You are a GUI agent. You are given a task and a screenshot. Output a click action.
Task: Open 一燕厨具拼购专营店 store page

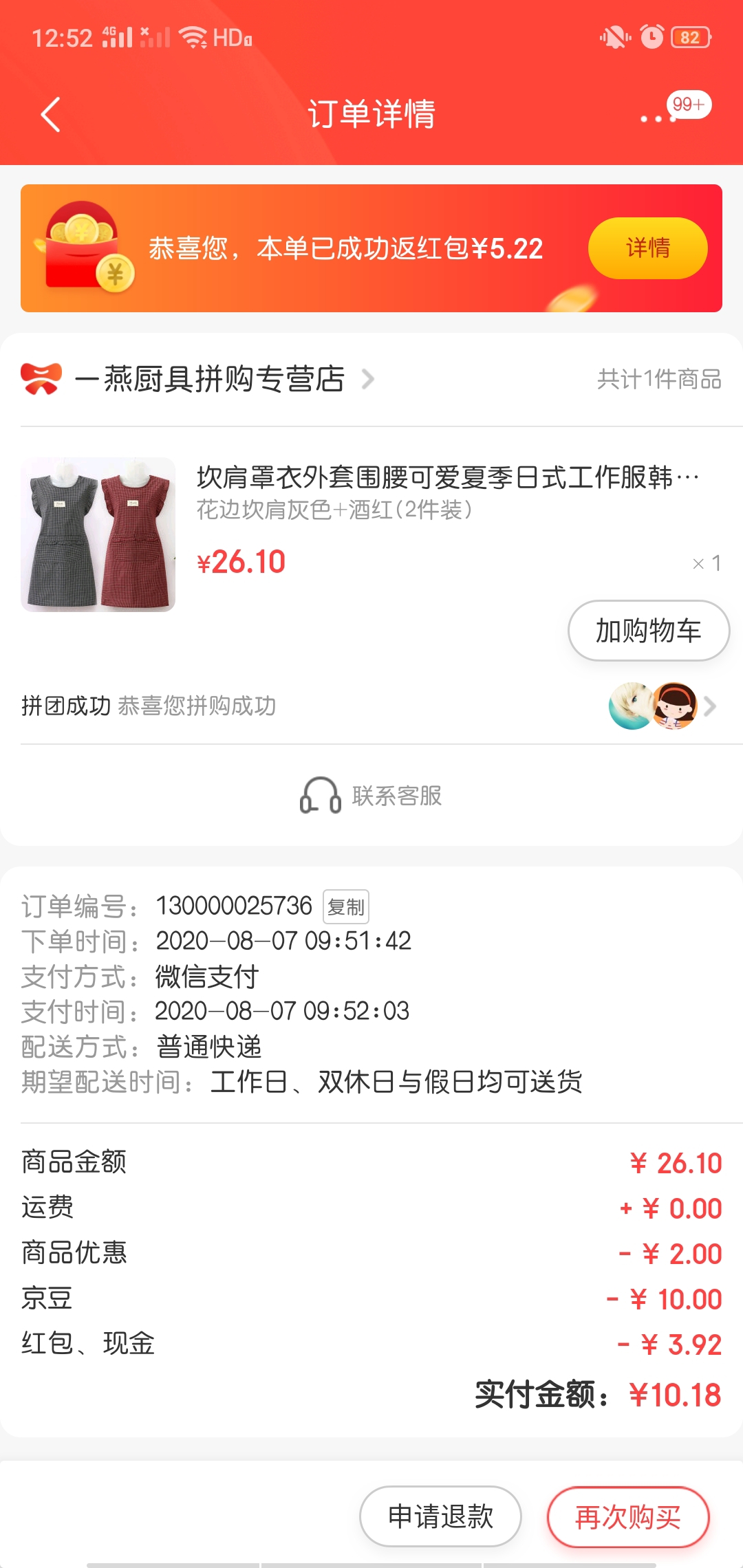click(x=198, y=379)
